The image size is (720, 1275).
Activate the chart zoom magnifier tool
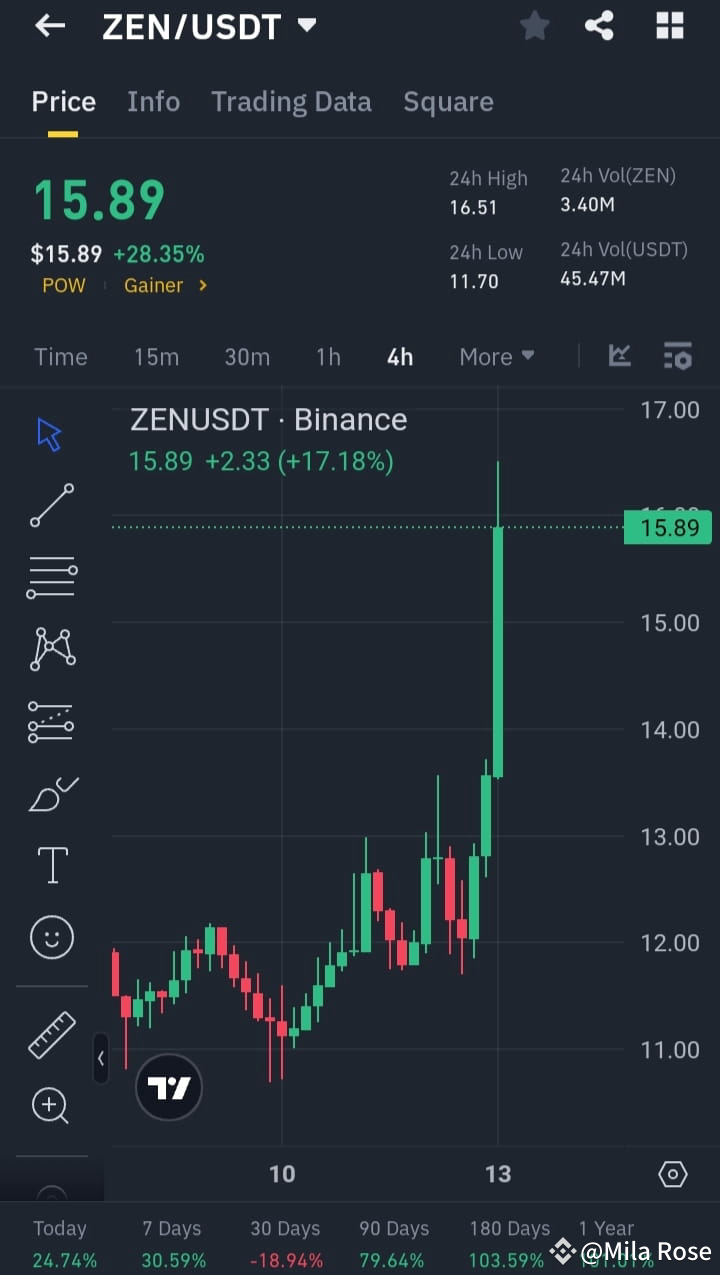pyautogui.click(x=50, y=1106)
